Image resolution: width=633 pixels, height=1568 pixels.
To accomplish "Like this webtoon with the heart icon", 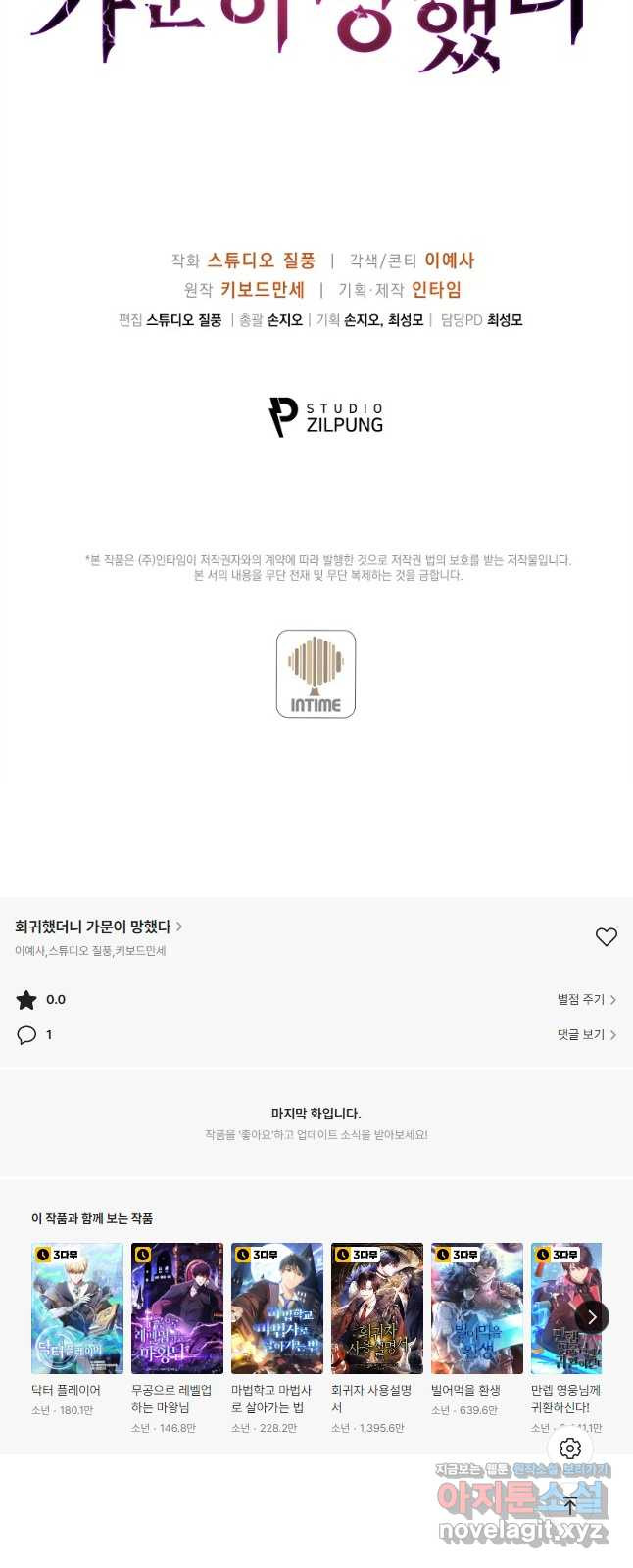I will tap(606, 937).
